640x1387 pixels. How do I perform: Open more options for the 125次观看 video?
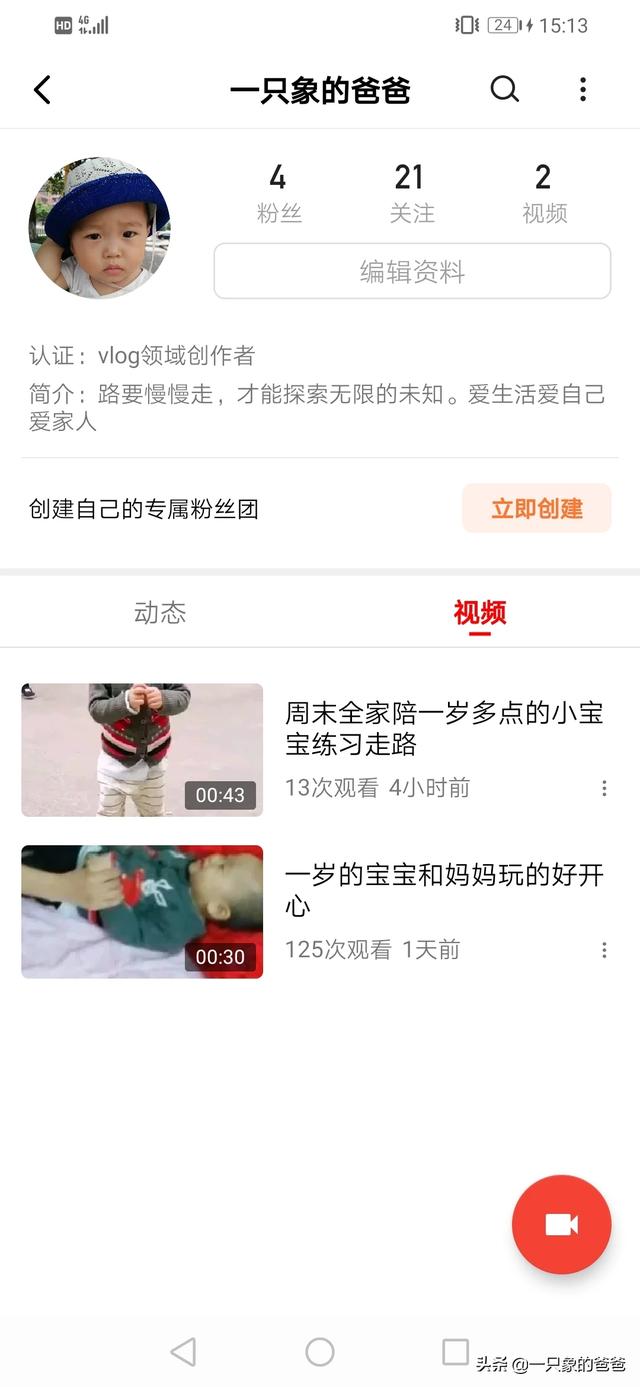coord(604,950)
